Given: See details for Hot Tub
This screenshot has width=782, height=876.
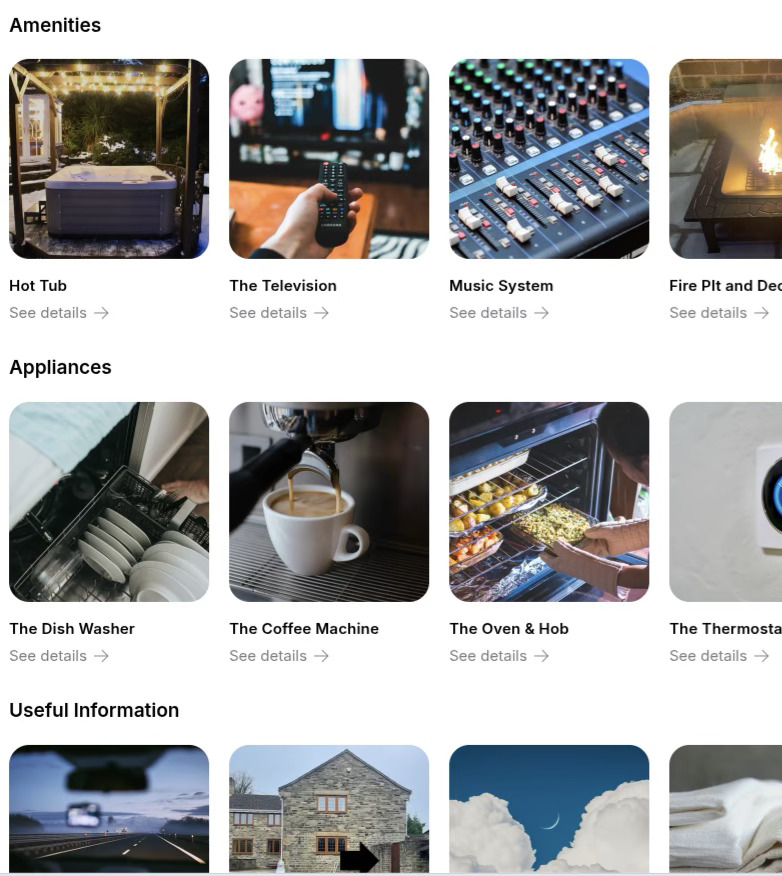Looking at the screenshot, I should click(x=59, y=313).
